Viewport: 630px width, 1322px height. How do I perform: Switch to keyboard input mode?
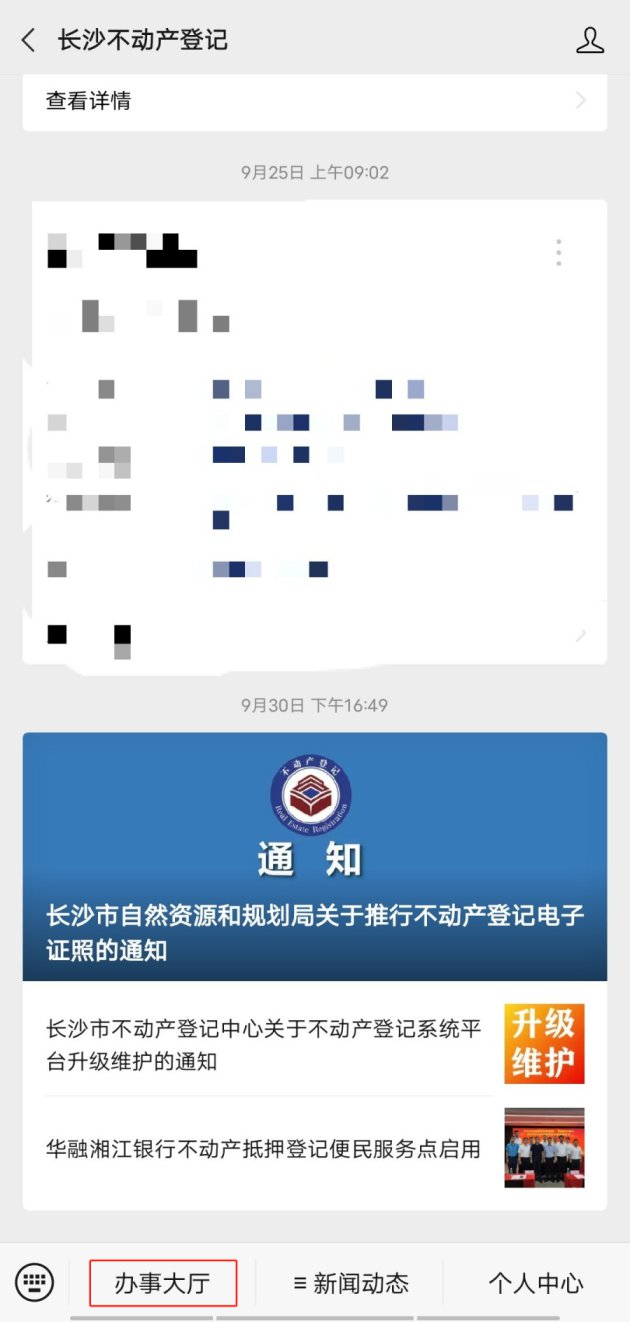[34, 1282]
